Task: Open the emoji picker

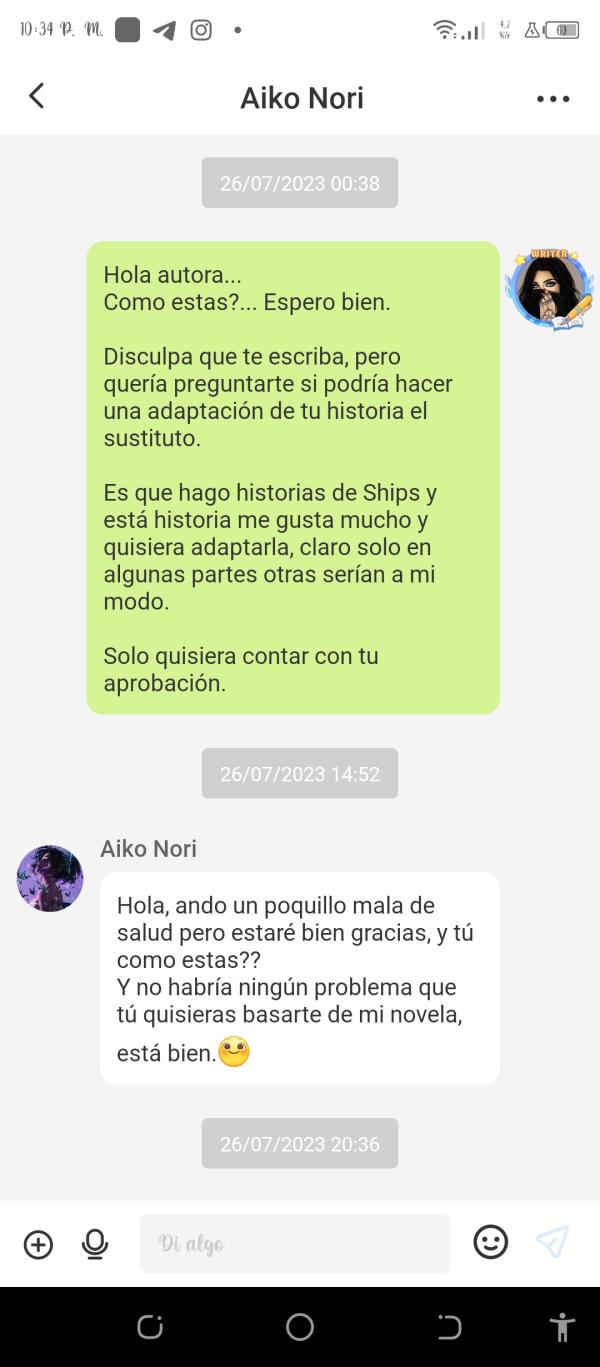Action: click(x=490, y=1242)
